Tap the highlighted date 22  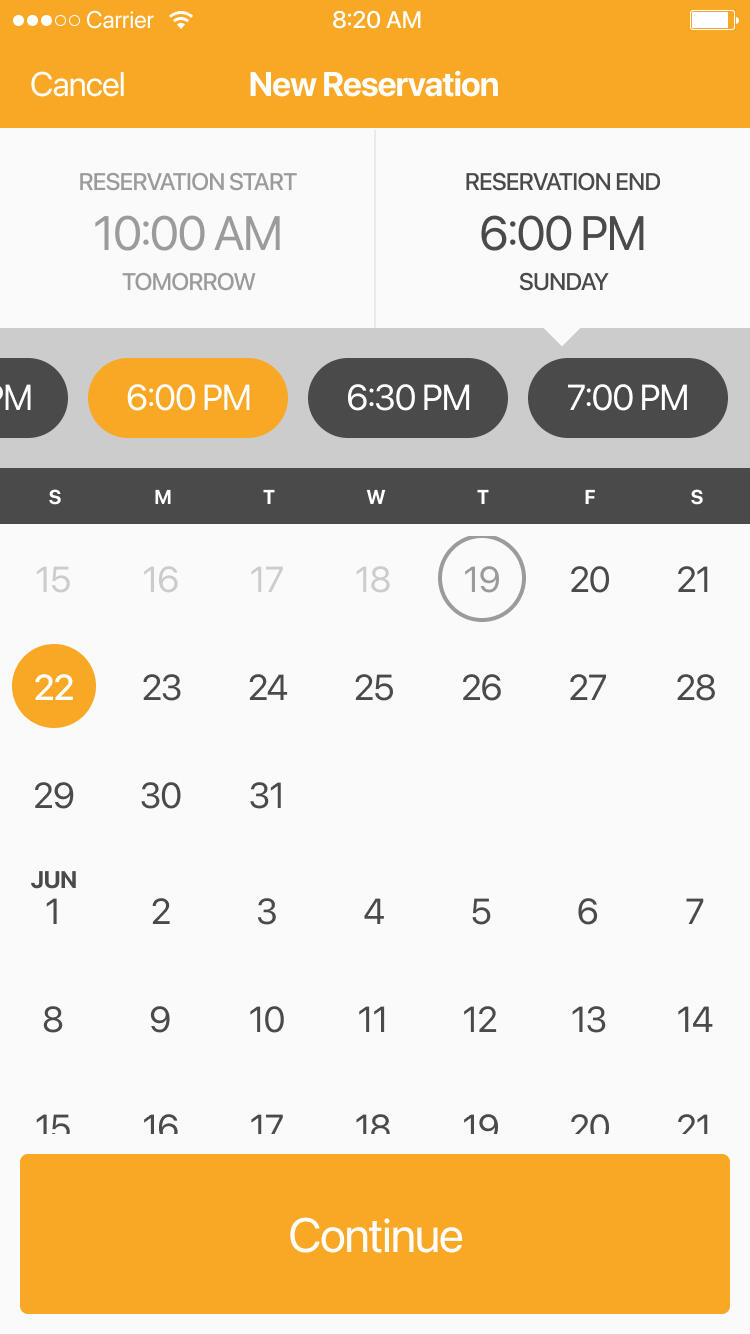pos(54,687)
